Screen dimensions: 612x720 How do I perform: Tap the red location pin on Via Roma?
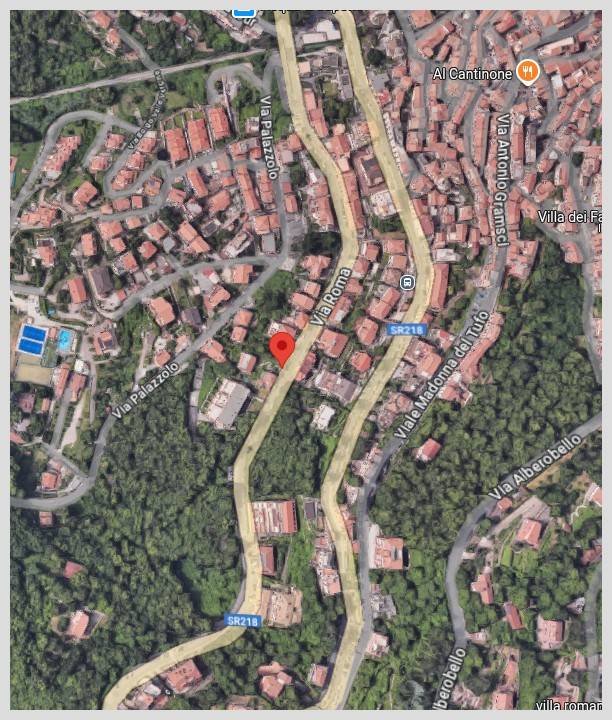click(283, 348)
